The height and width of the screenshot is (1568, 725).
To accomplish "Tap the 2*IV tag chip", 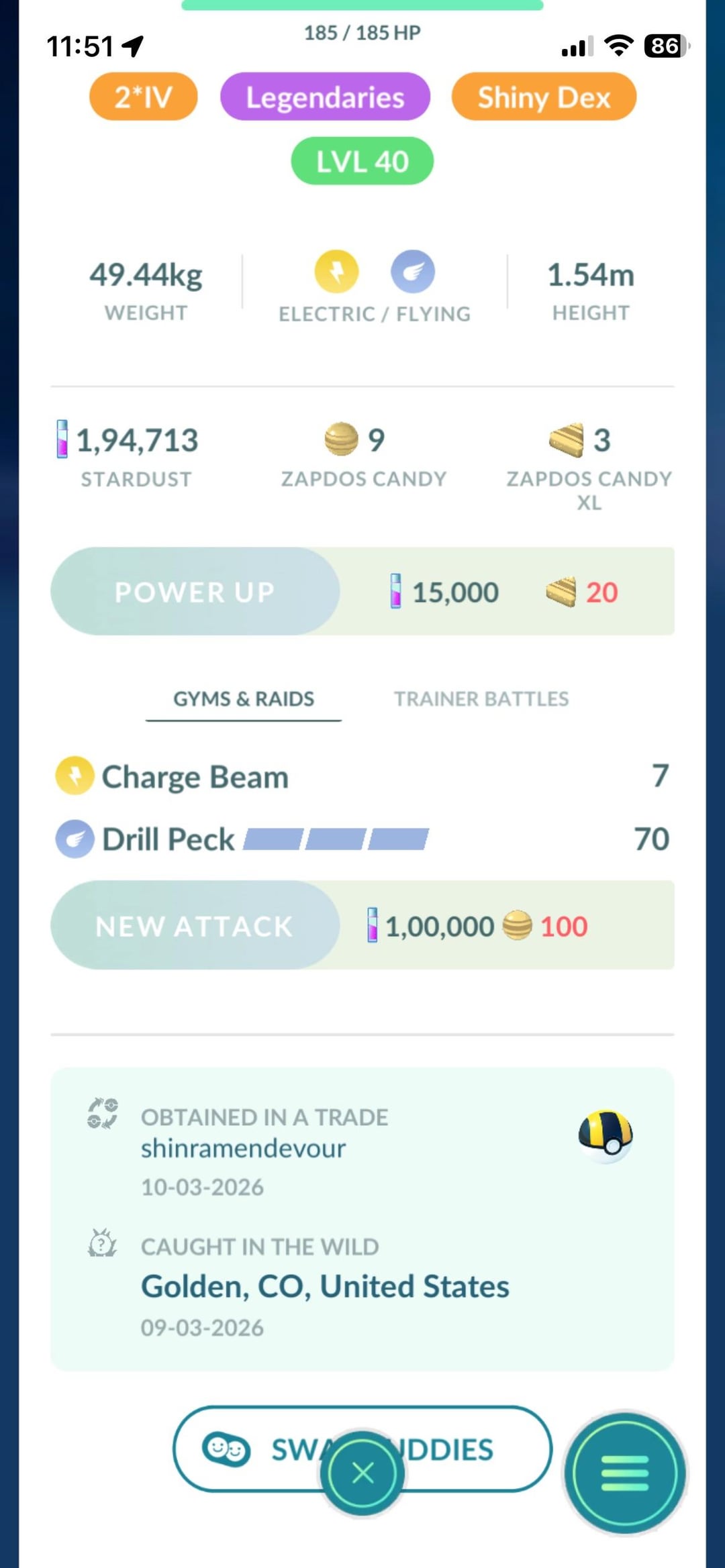I will click(x=143, y=97).
